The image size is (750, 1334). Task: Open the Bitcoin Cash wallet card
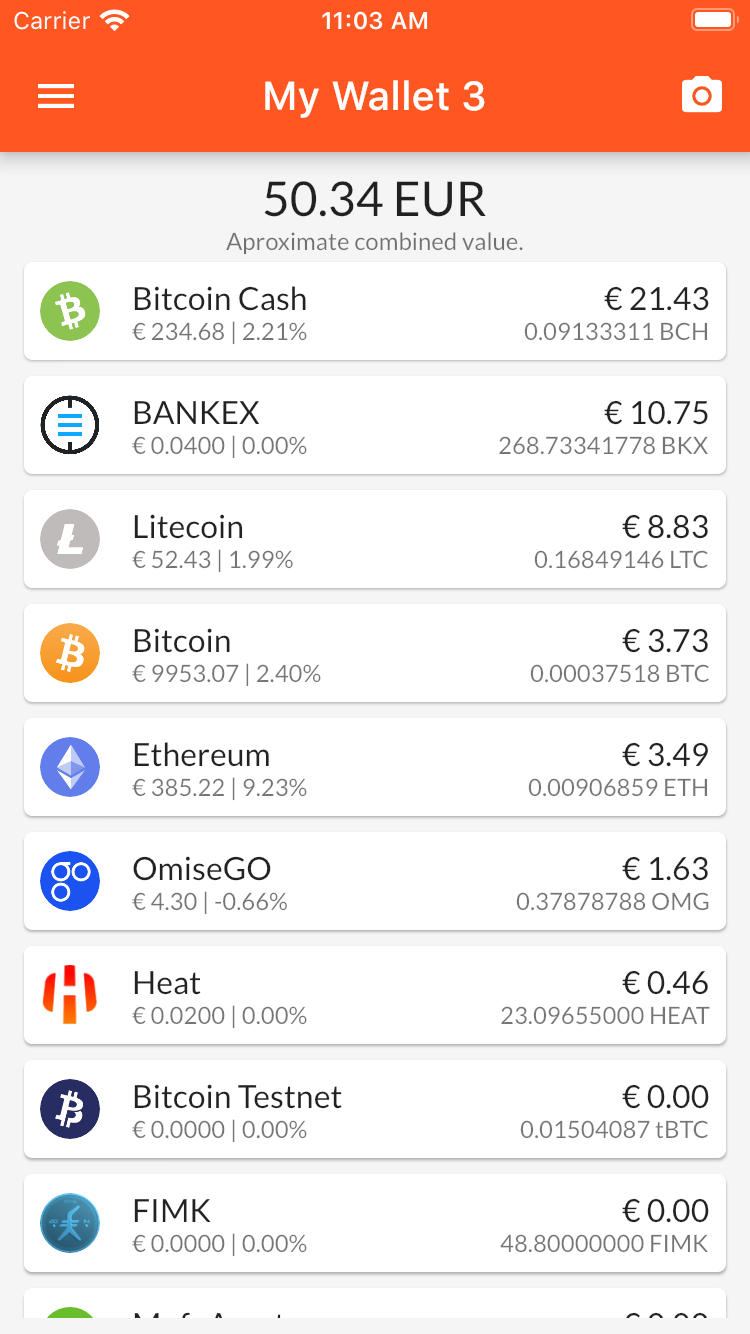pyautogui.click(x=375, y=311)
